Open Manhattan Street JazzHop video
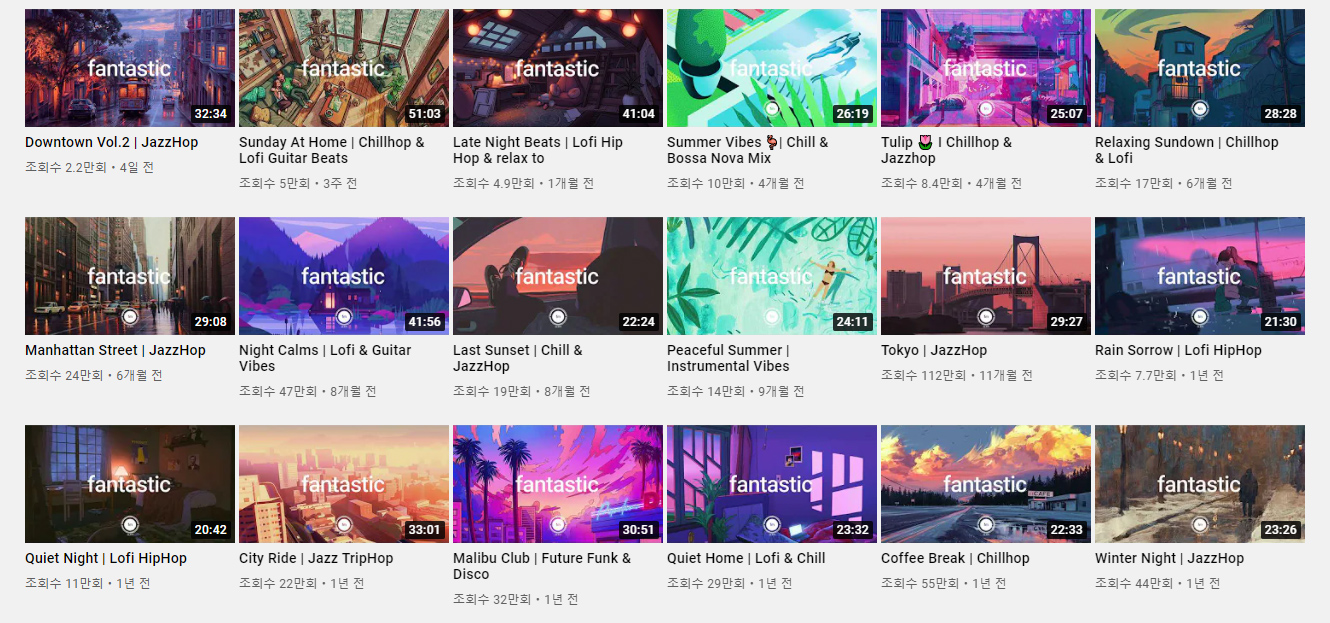This screenshot has width=1330, height=623. pos(129,276)
